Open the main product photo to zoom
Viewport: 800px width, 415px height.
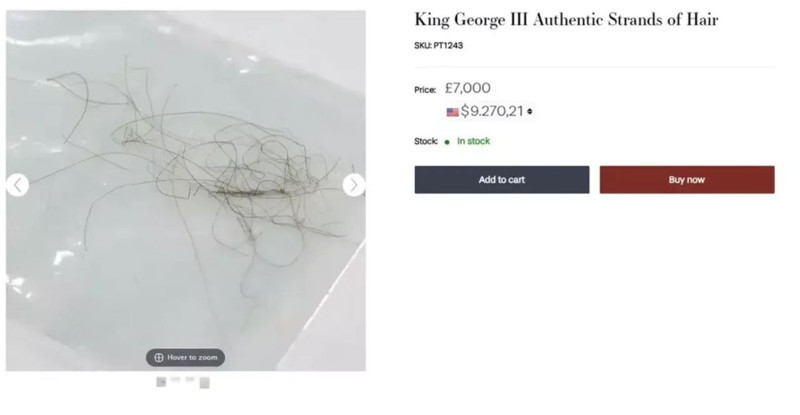185,190
